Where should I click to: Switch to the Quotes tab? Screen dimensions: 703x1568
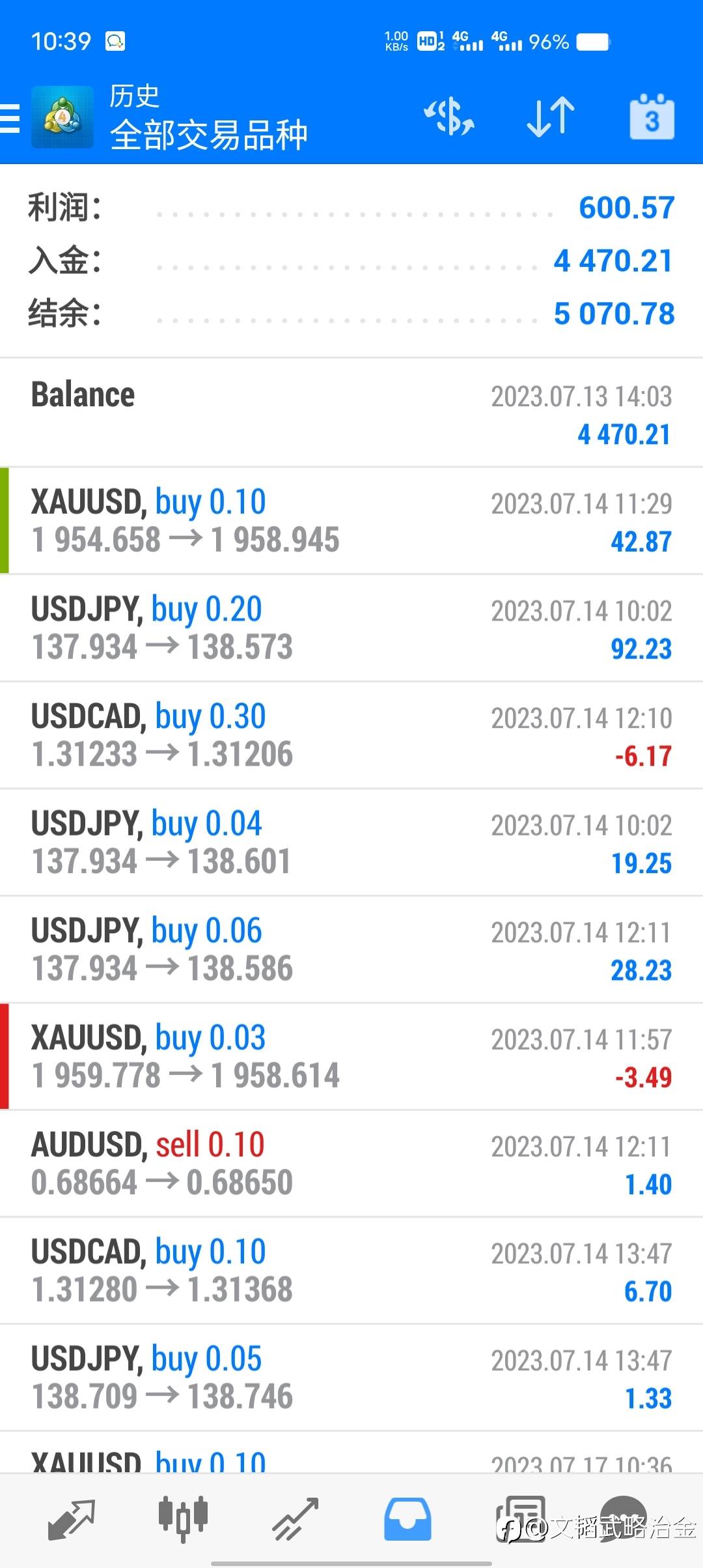72,1520
